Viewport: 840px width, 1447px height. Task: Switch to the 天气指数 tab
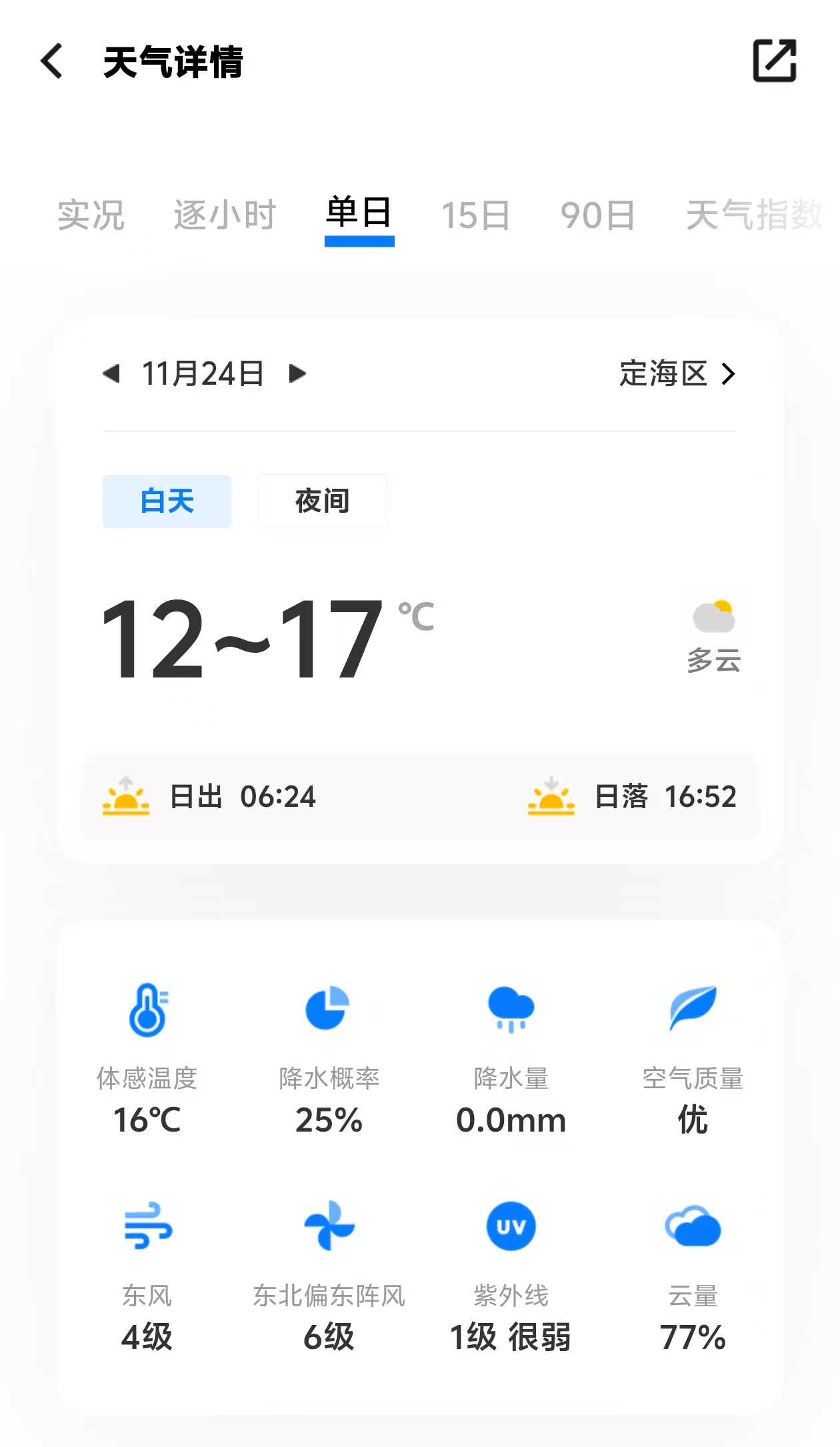[x=754, y=215]
